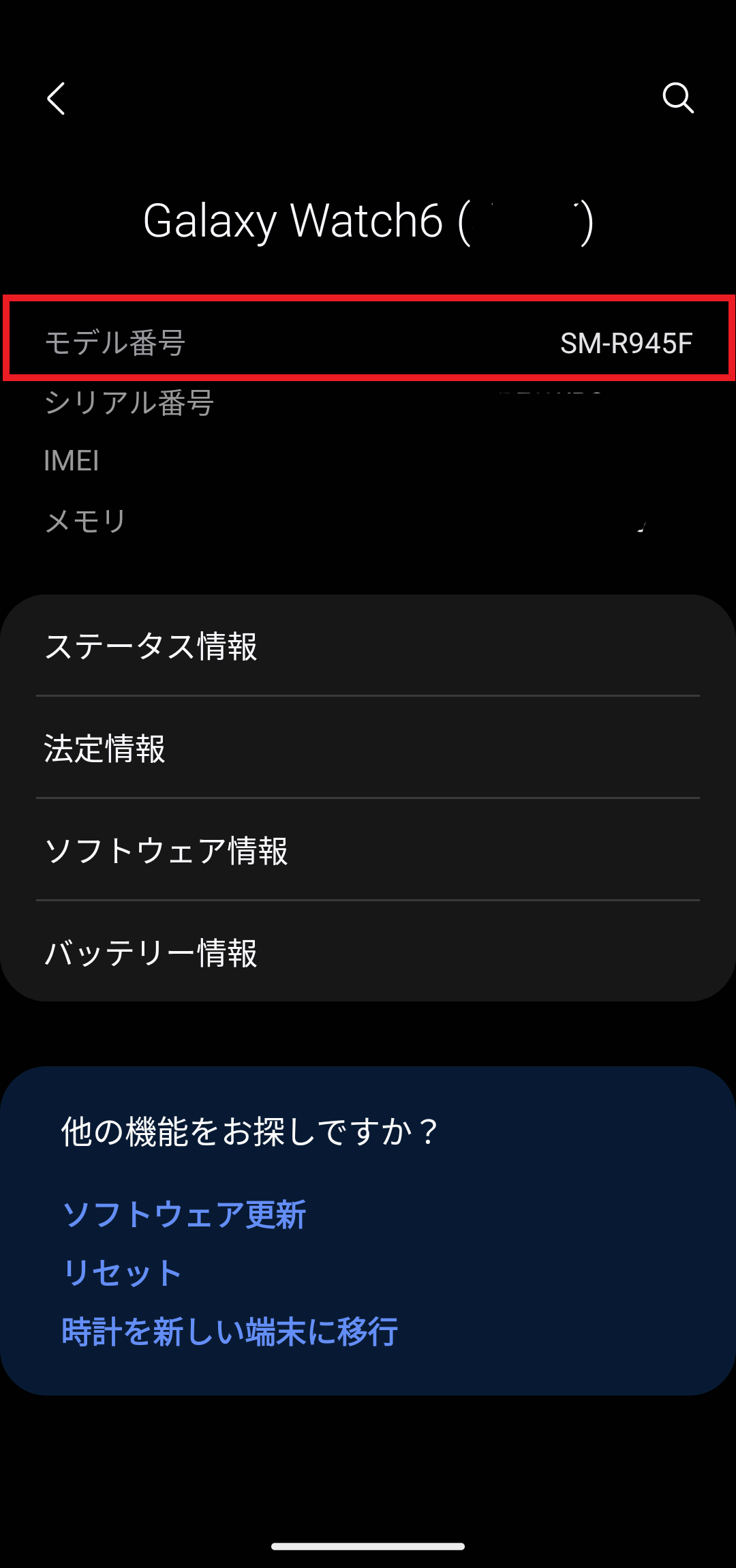
Task: Tap the 時計を新しい端末に移行 link
Action: (230, 1331)
